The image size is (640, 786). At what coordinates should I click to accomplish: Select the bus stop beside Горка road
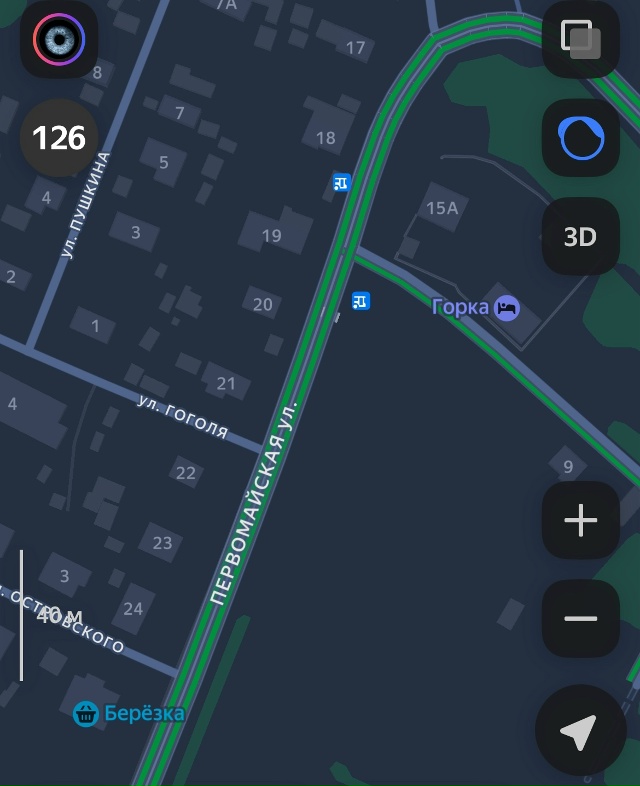(361, 300)
